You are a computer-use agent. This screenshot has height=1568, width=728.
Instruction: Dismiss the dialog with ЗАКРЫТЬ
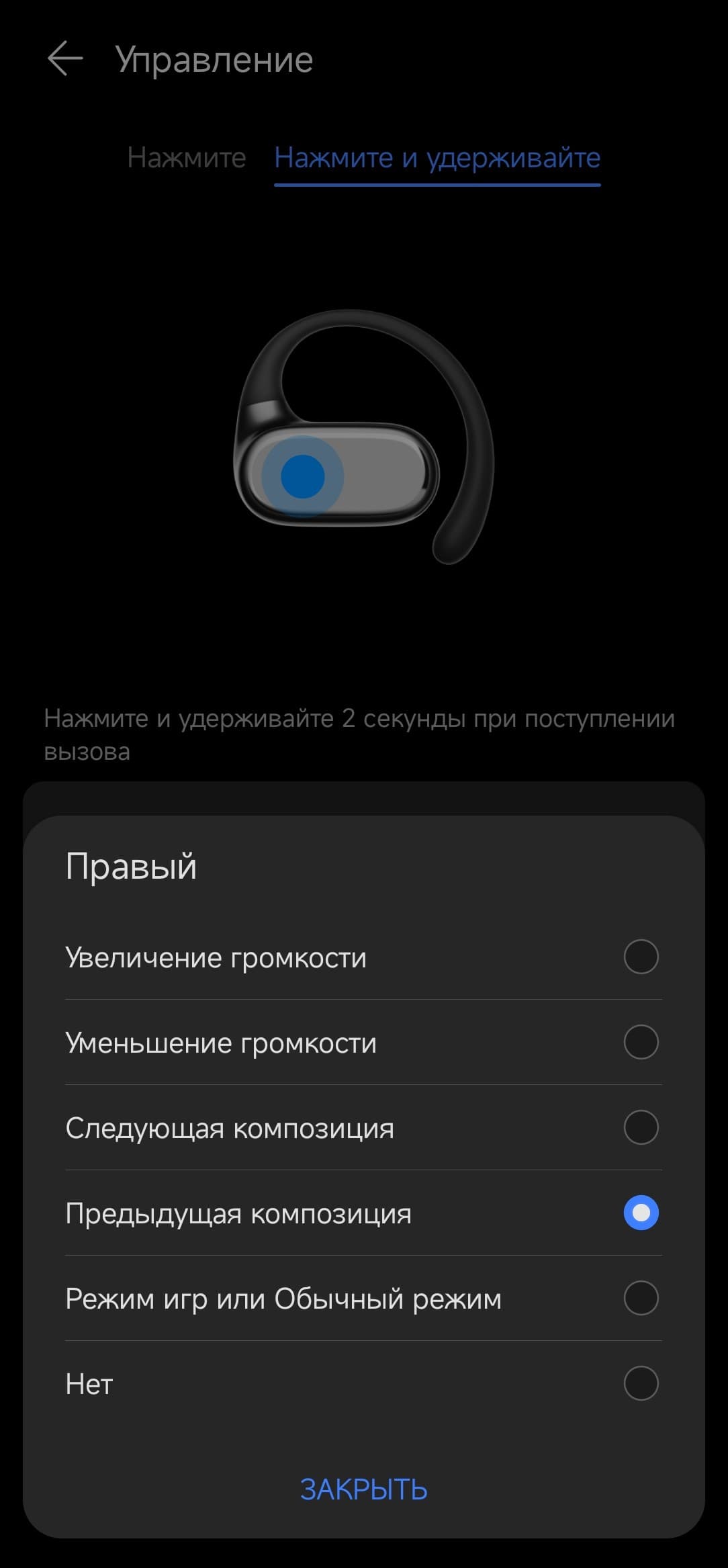pyautogui.click(x=363, y=1489)
